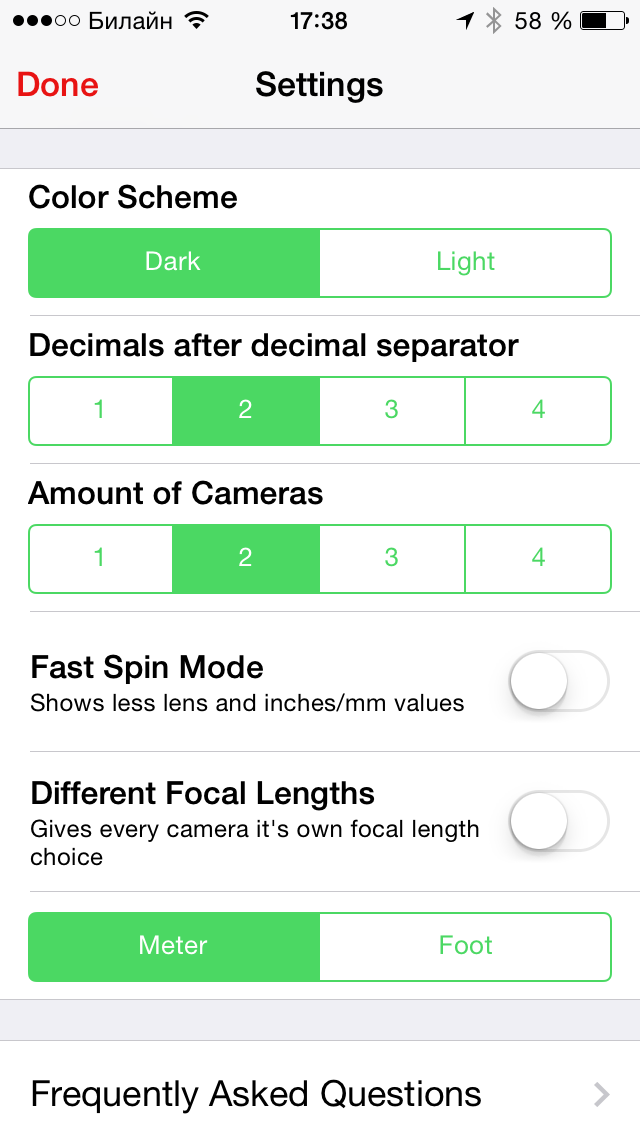Switch units to Foot
Viewport: 640px width, 1136px height.
coord(465,946)
